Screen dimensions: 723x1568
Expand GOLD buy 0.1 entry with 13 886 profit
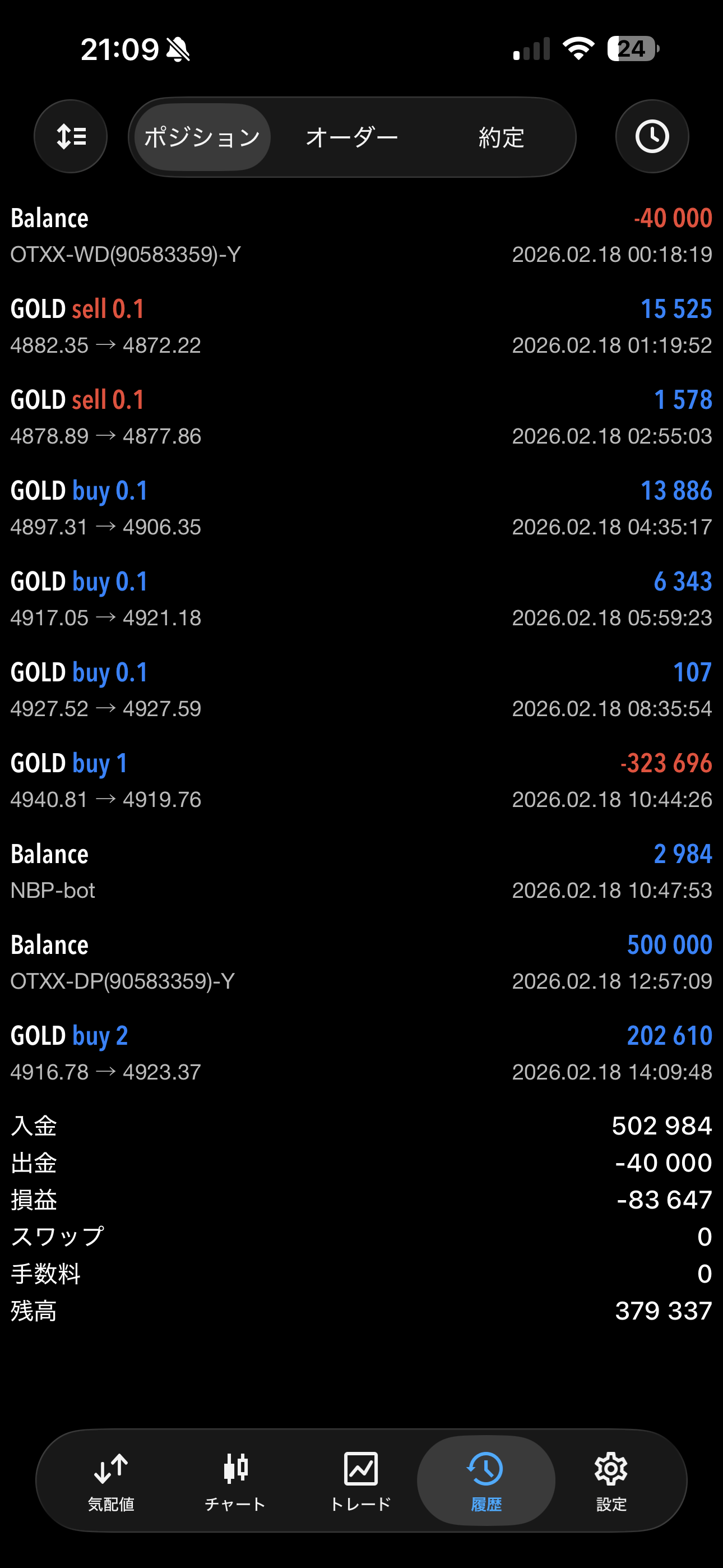(361, 508)
